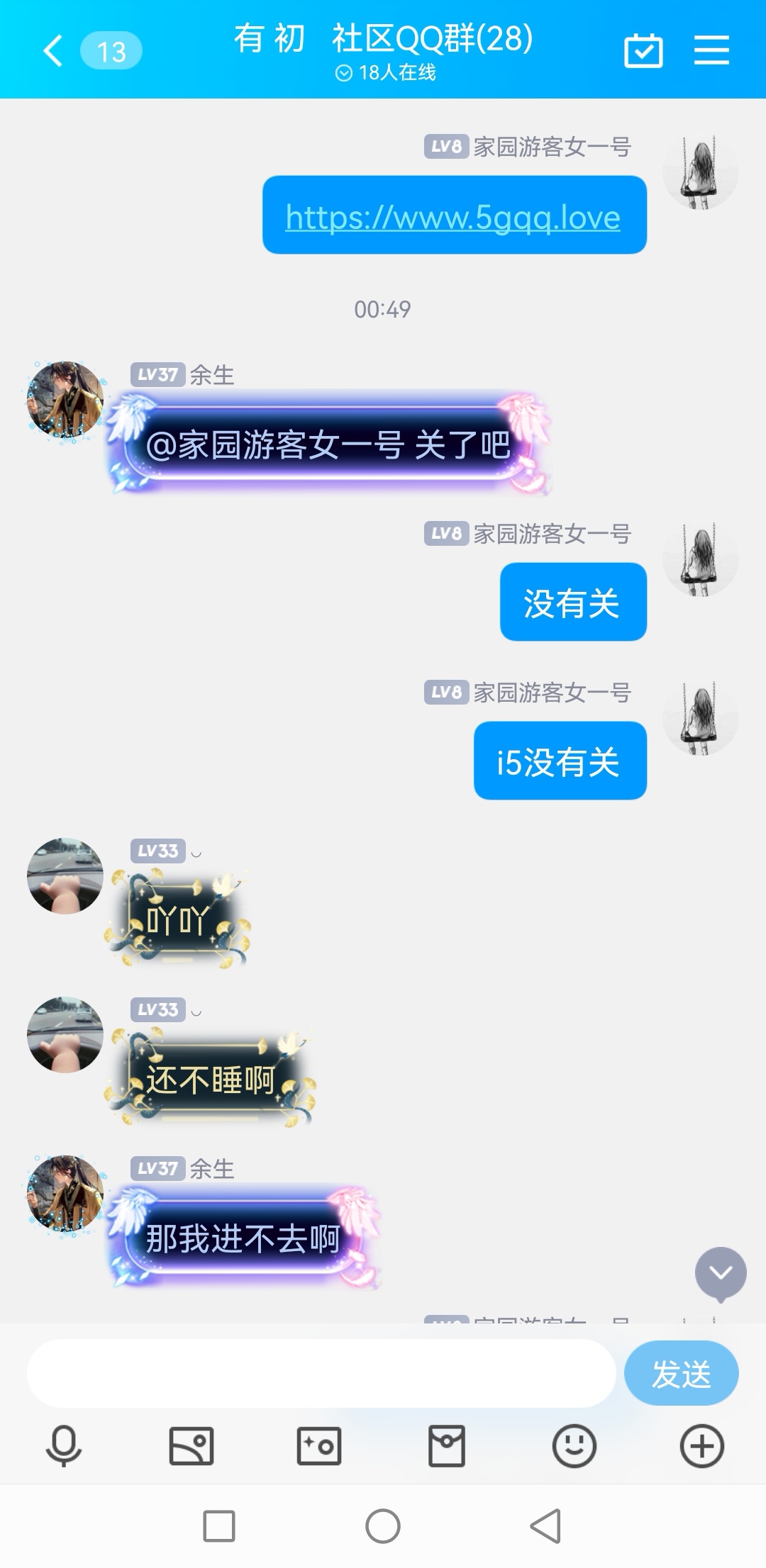Tap 余生's profile avatar
Viewport: 766px width, 1568px height.
coord(64,398)
